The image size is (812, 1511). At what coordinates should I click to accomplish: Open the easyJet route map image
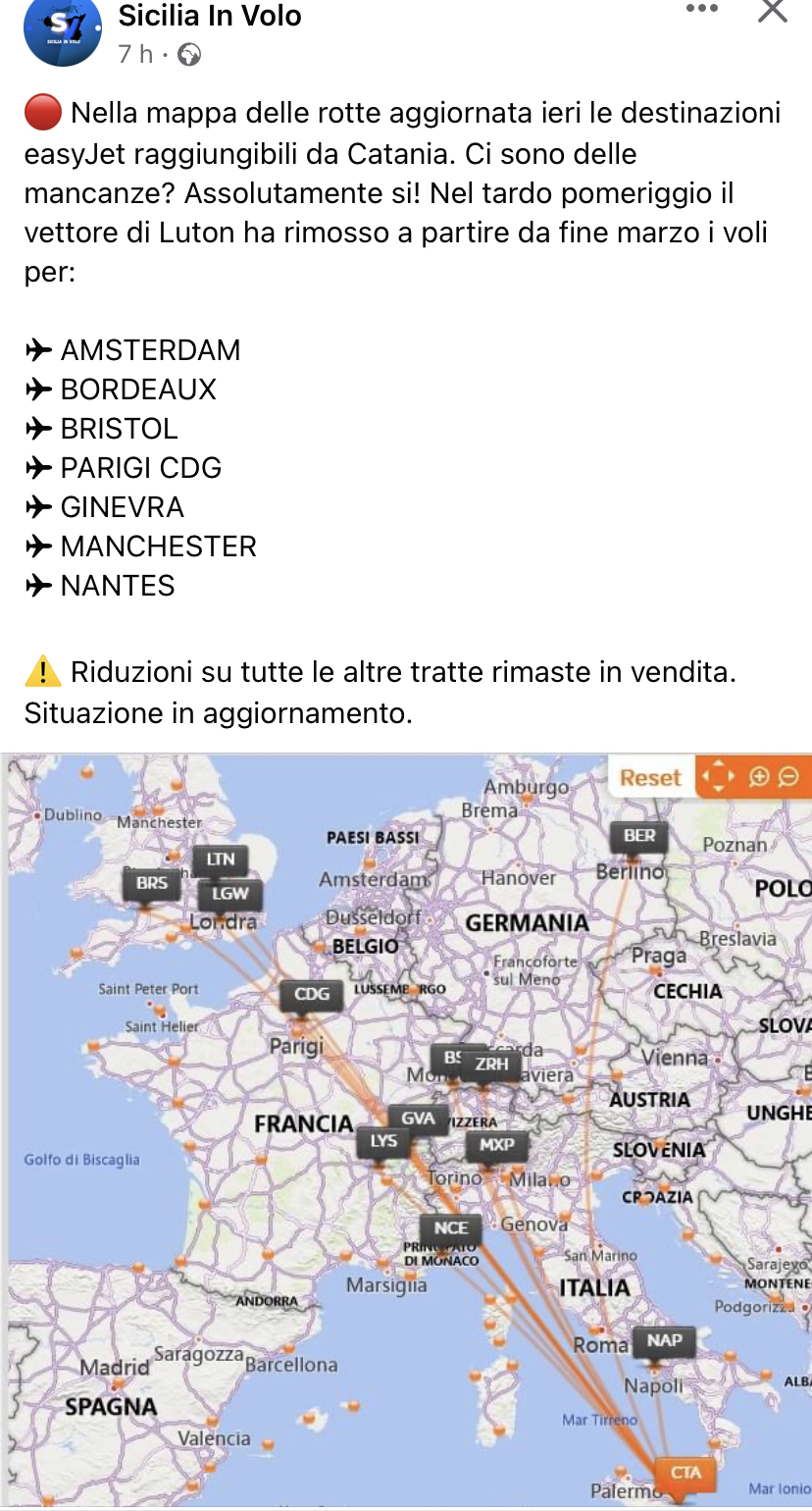[x=406, y=1128]
